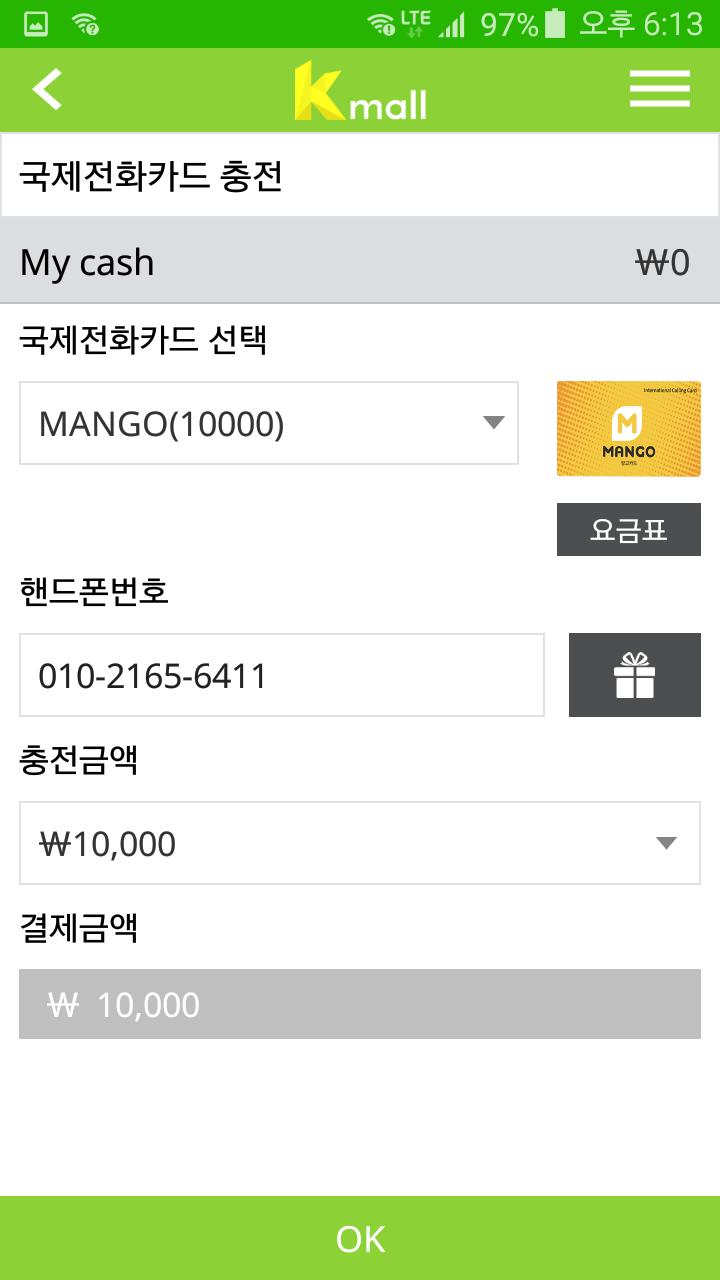Tap the 요금표 rate table button
Screen dimensions: 720x1280
628,530
